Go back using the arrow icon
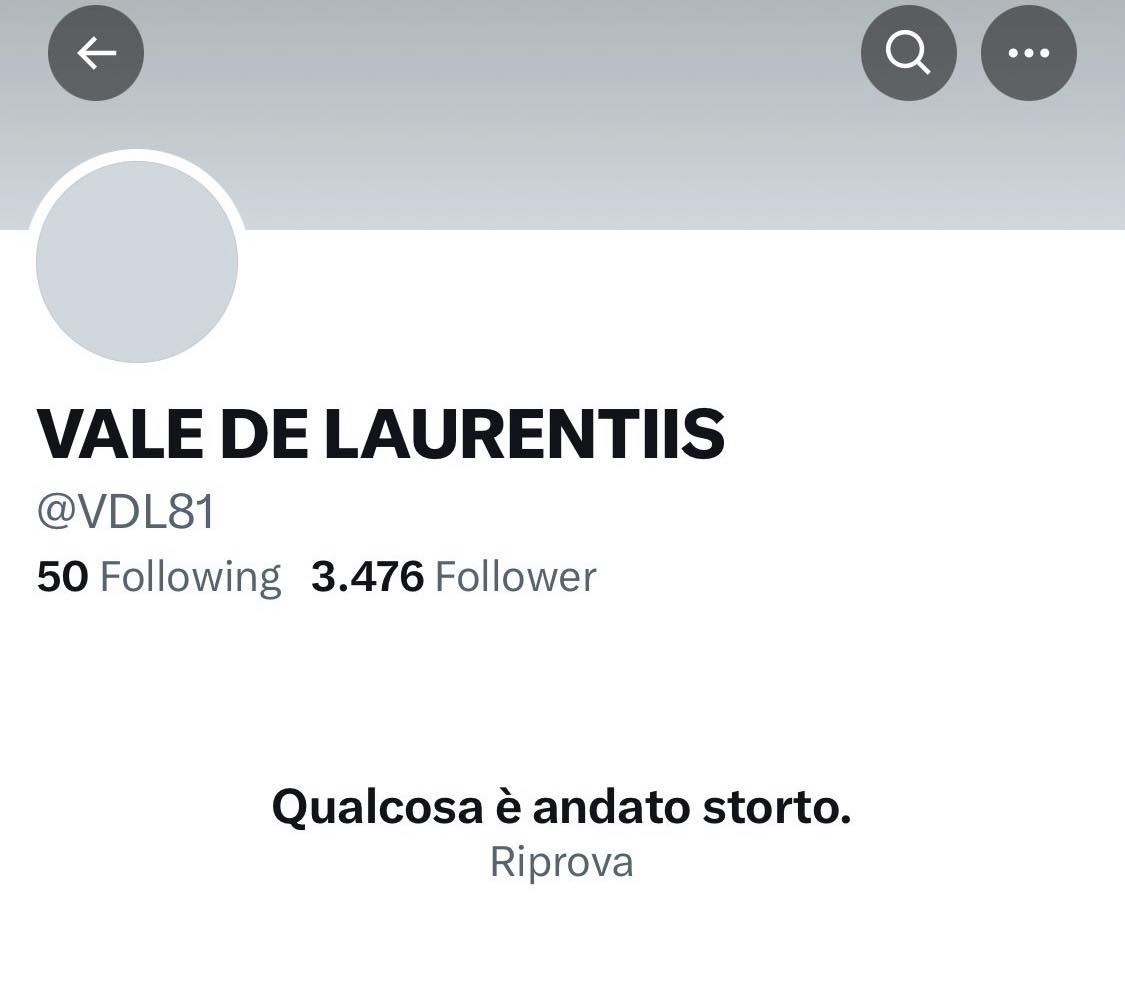 click(96, 53)
